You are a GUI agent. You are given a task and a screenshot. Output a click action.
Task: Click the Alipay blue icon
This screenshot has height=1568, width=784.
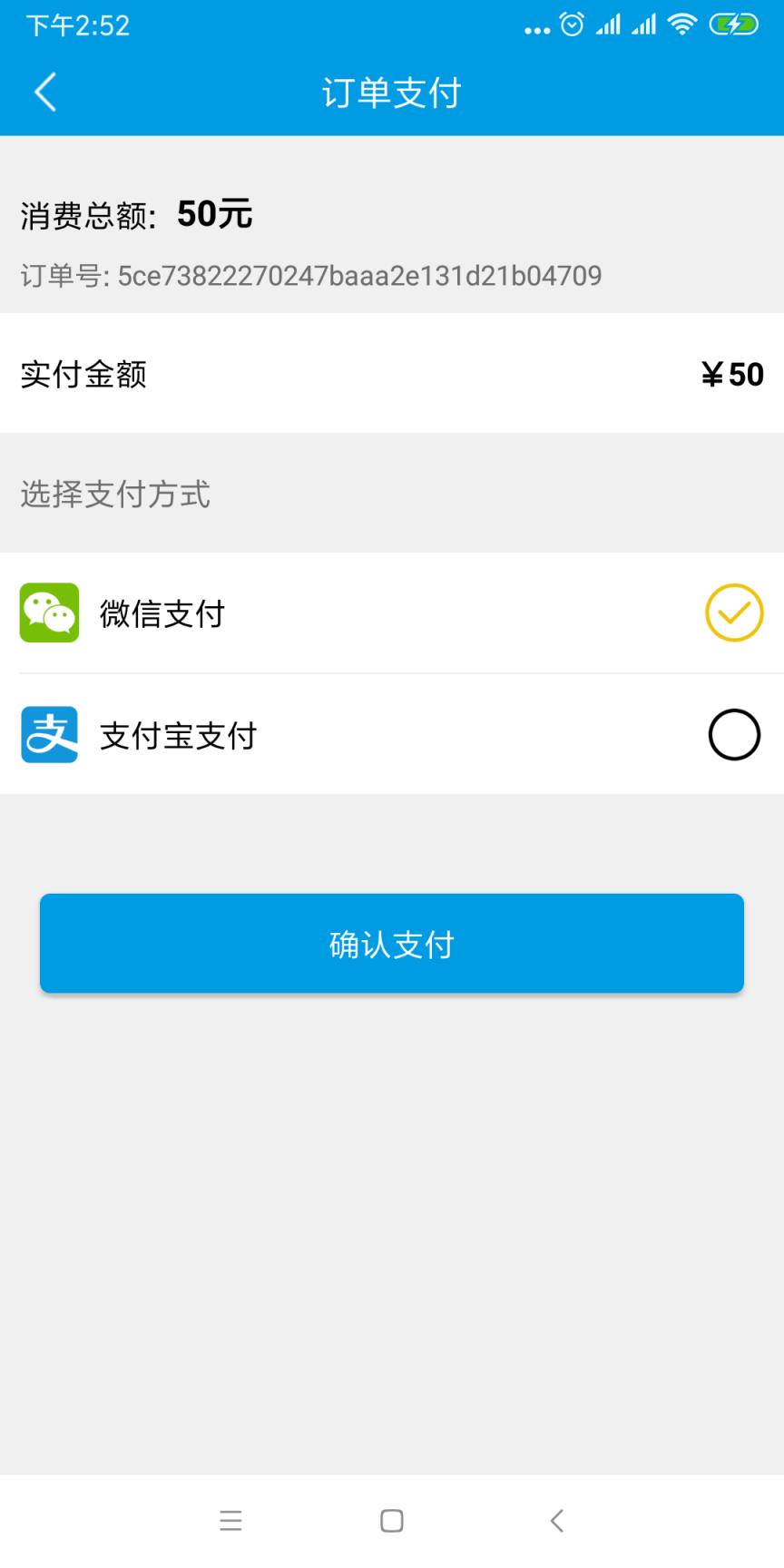coord(50,734)
